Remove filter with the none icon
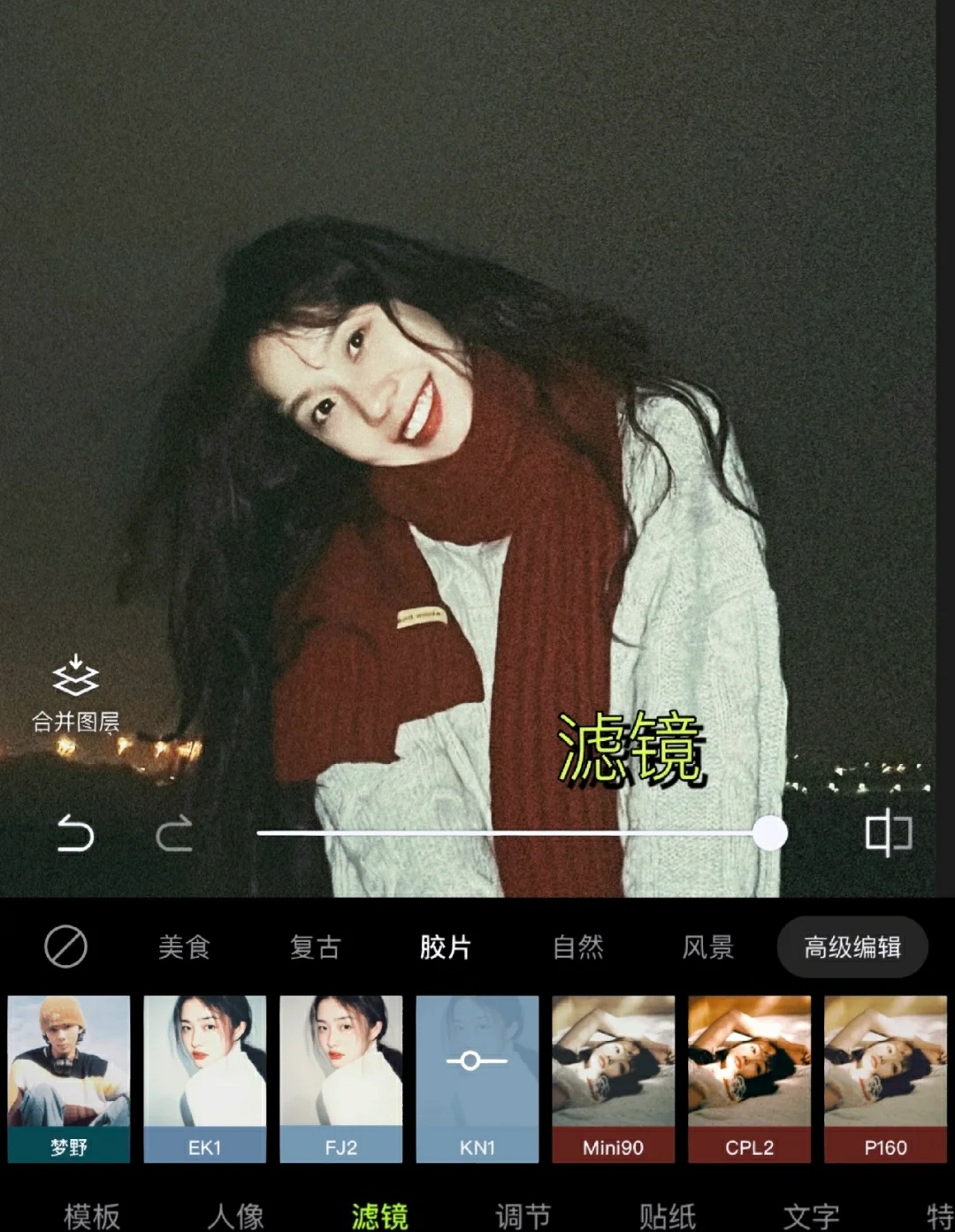 (x=65, y=947)
